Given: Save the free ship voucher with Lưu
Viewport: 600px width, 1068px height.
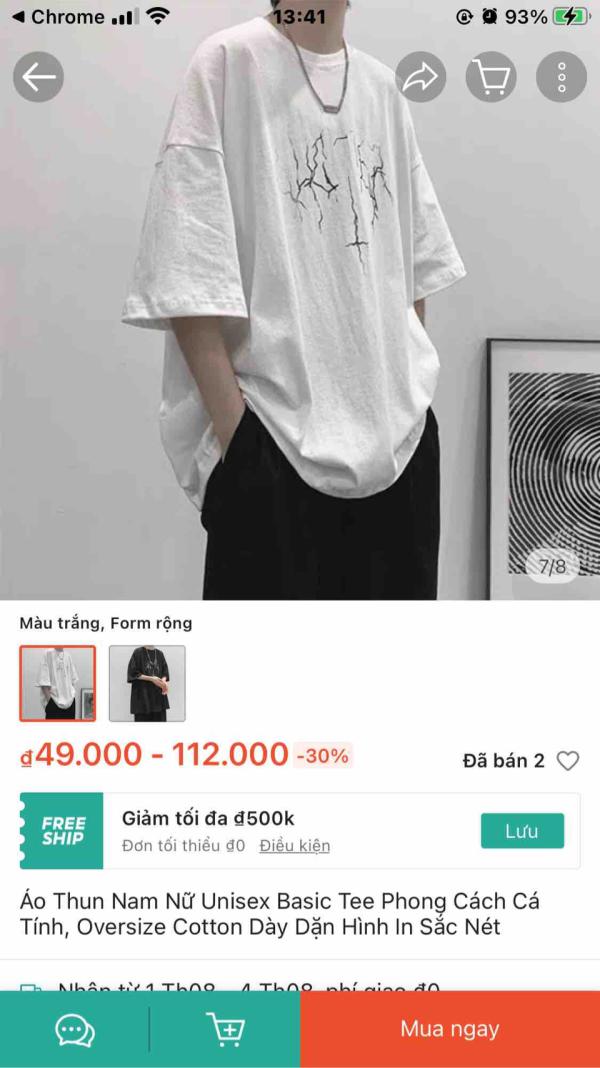Looking at the screenshot, I should point(522,831).
